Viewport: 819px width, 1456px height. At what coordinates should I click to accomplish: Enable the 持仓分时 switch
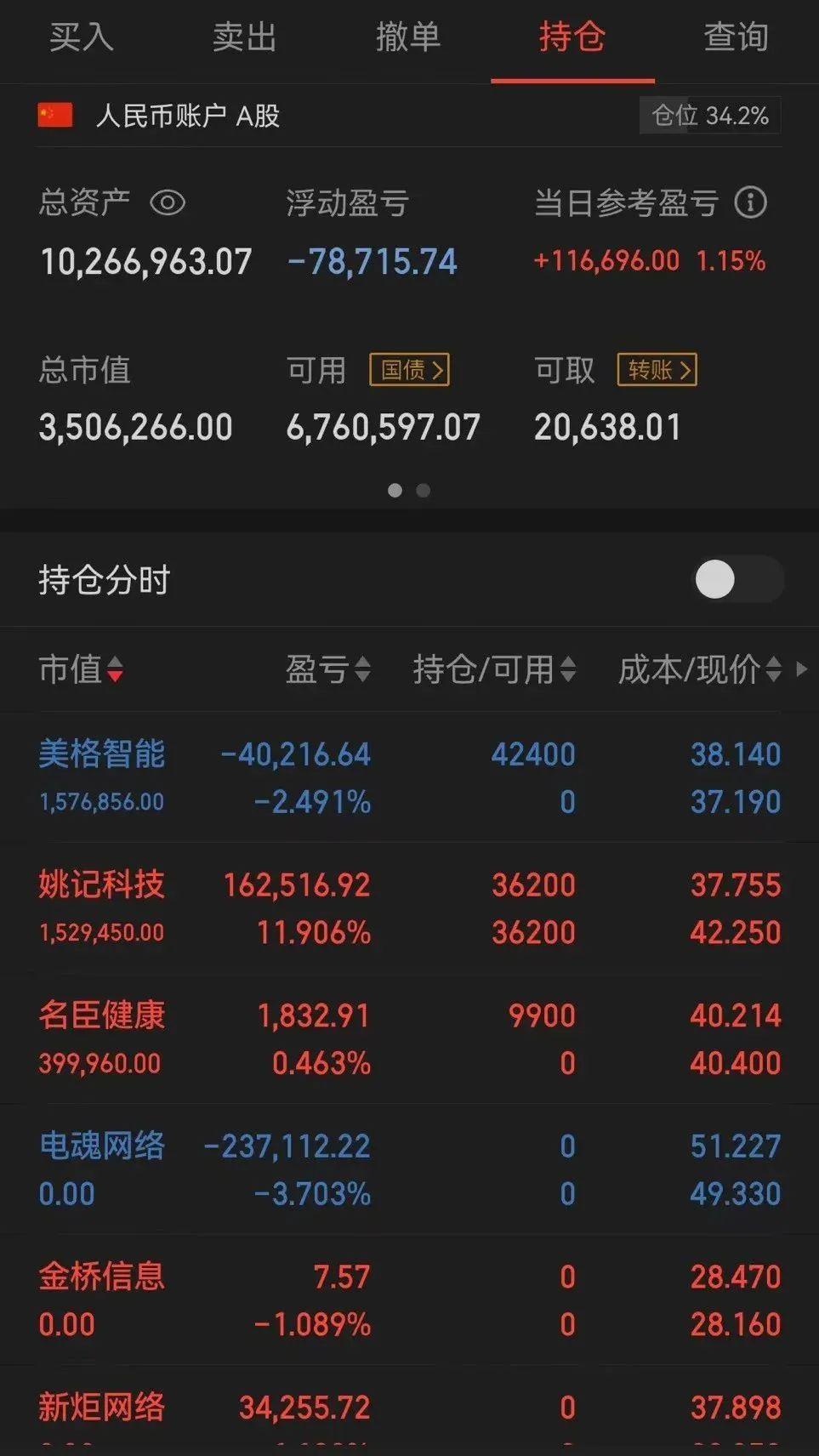(x=738, y=580)
